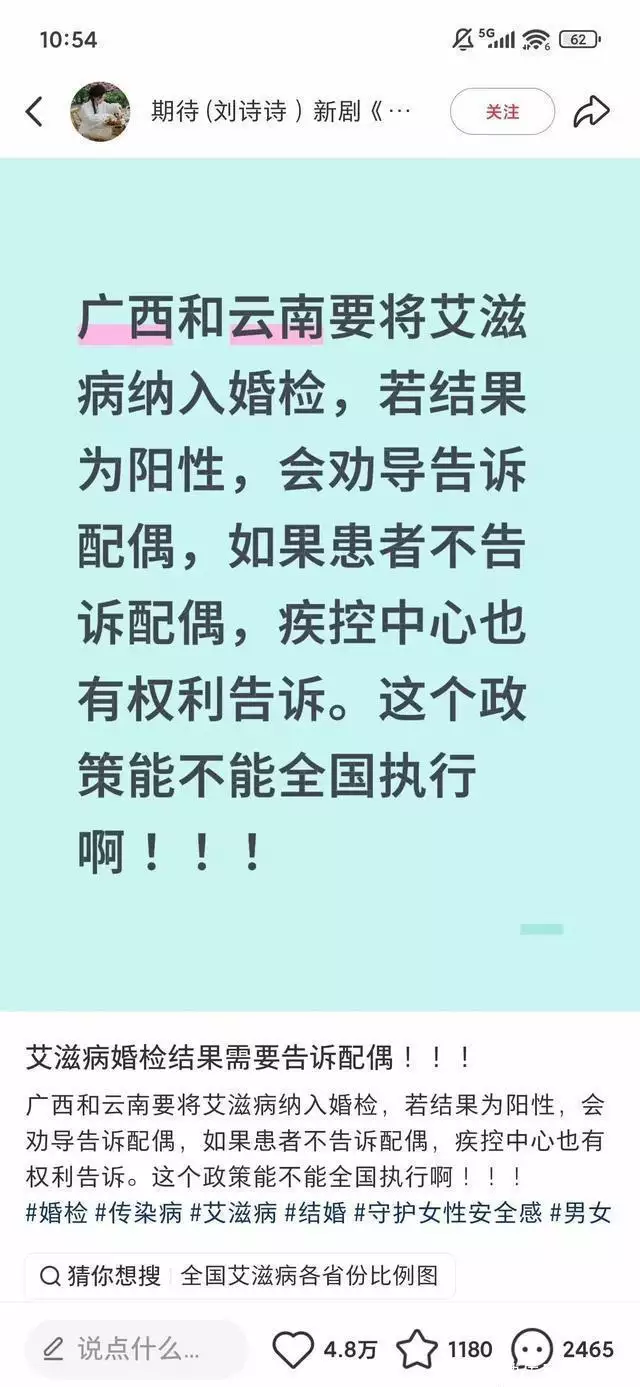Save the post with star icon

417,1349
